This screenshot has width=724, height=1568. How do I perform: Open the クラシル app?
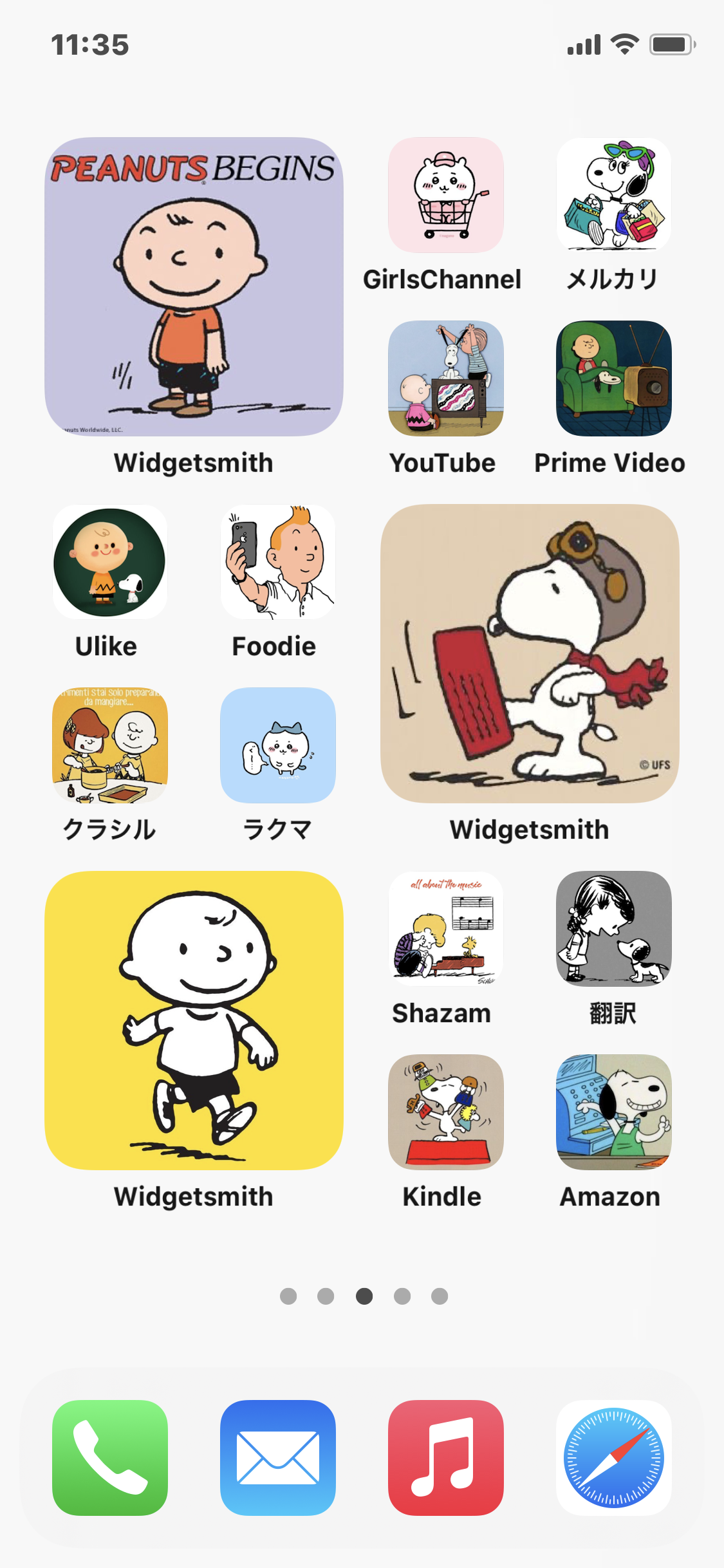(110, 745)
